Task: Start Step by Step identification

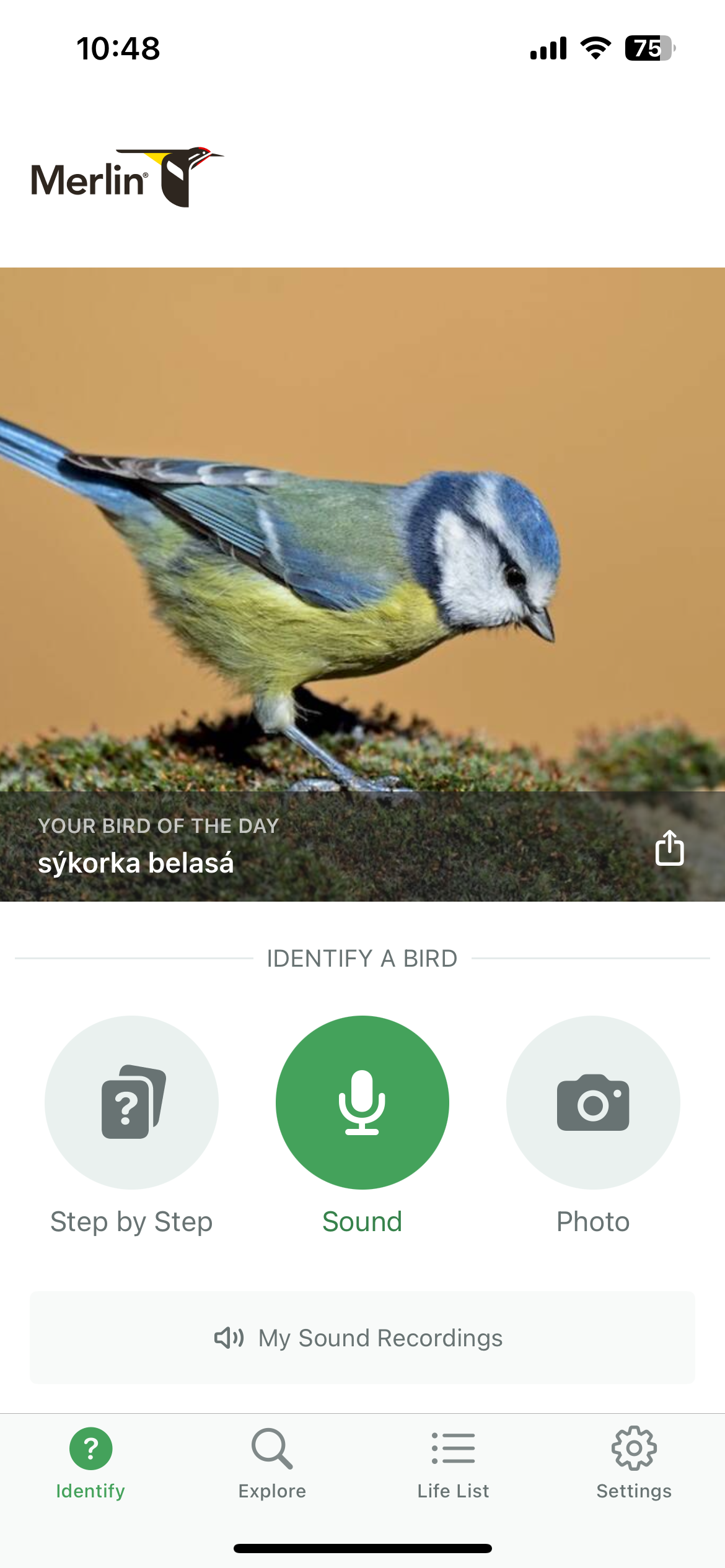Action: click(131, 1102)
